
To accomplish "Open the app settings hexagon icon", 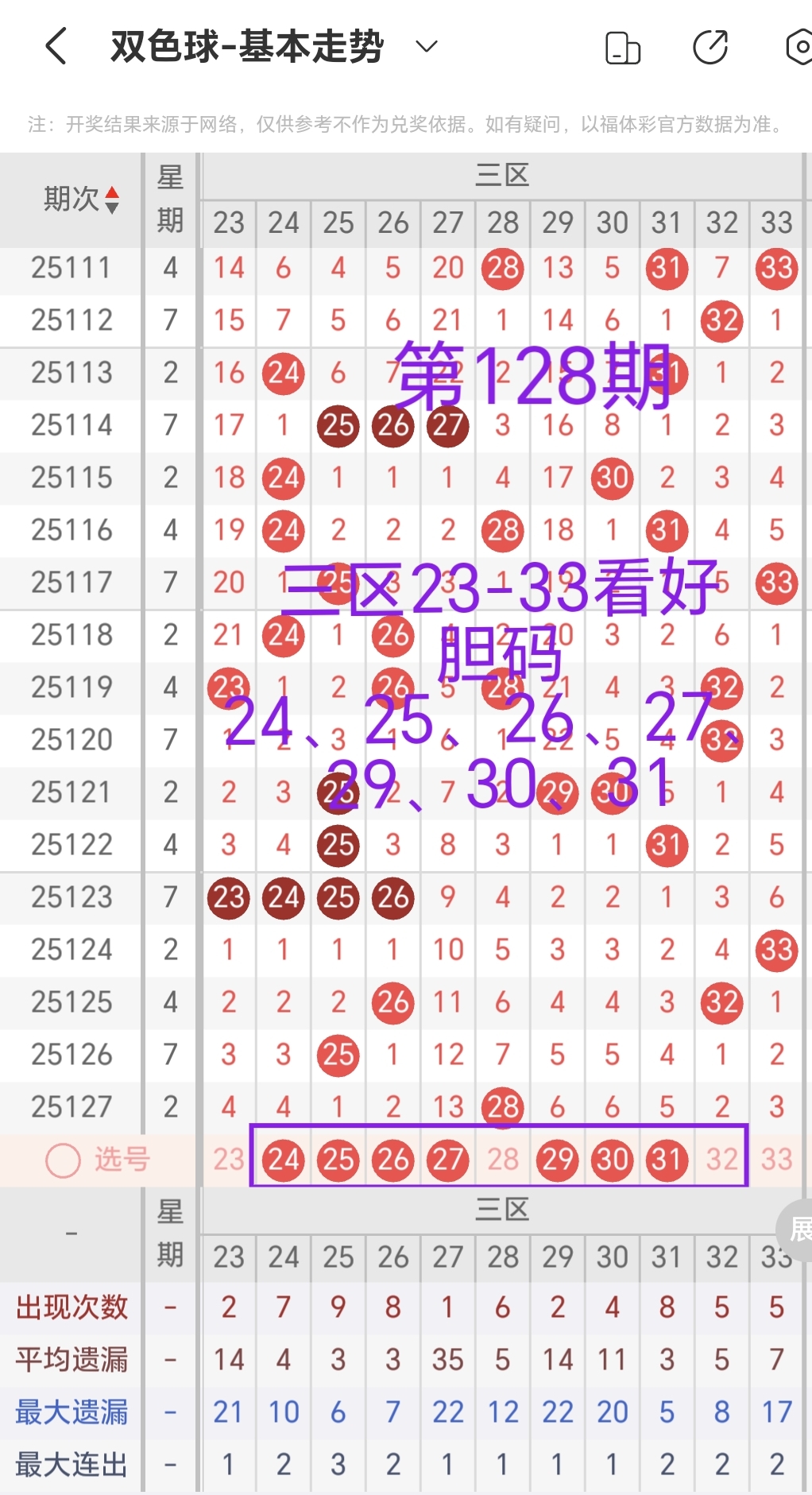I will click(800, 47).
